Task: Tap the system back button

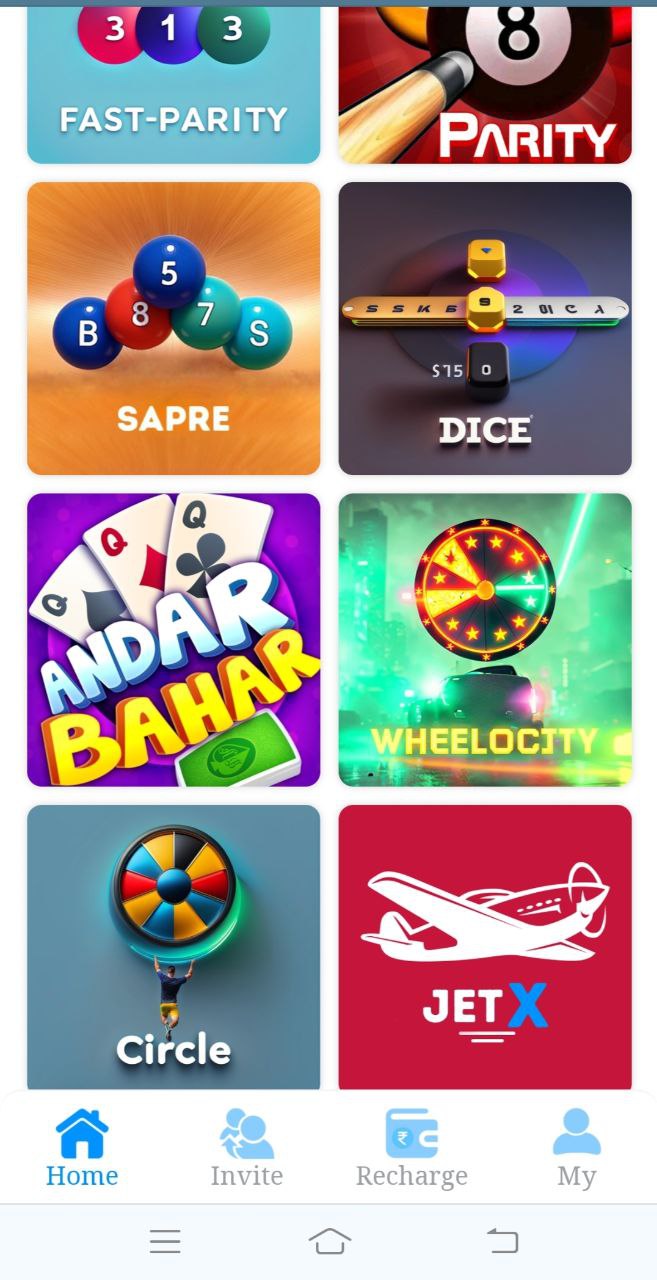Action: point(502,1241)
